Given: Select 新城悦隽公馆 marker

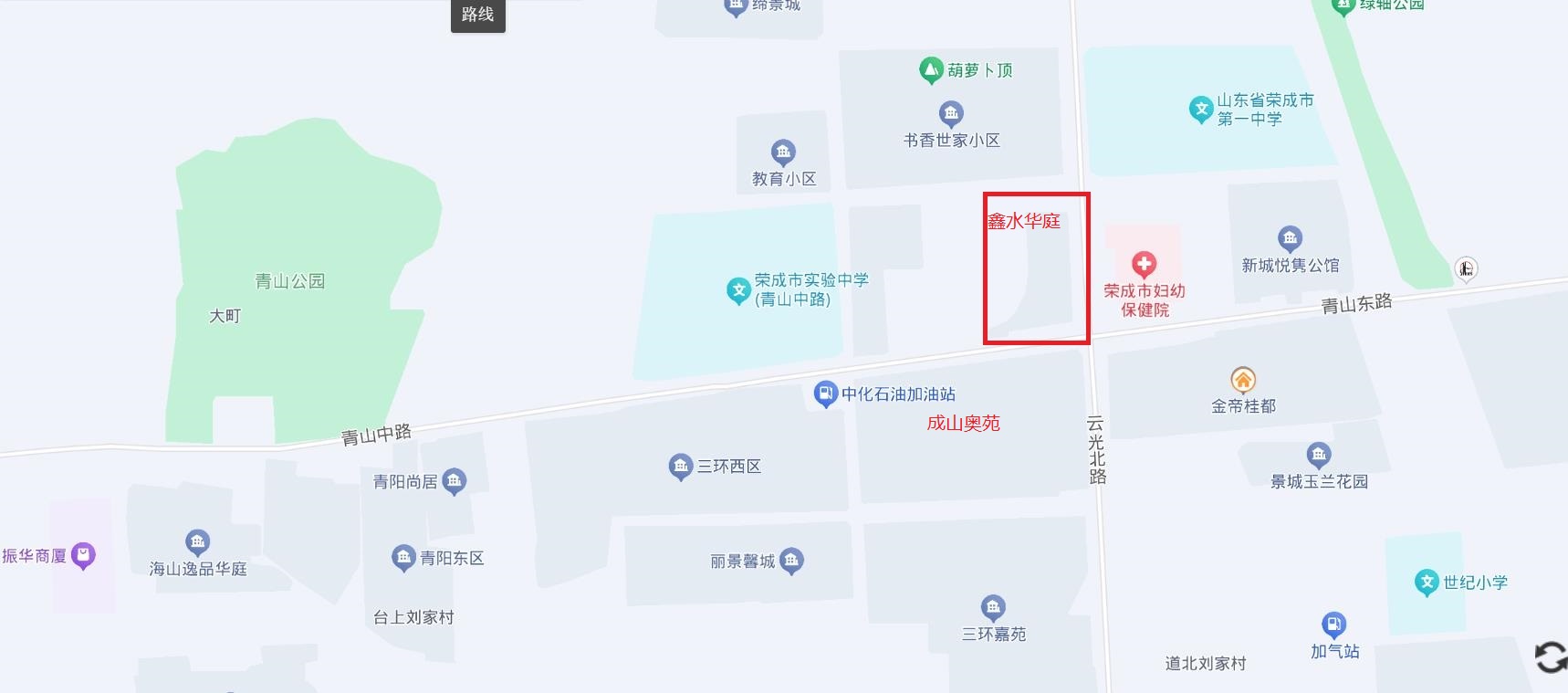Looking at the screenshot, I should (1290, 239).
